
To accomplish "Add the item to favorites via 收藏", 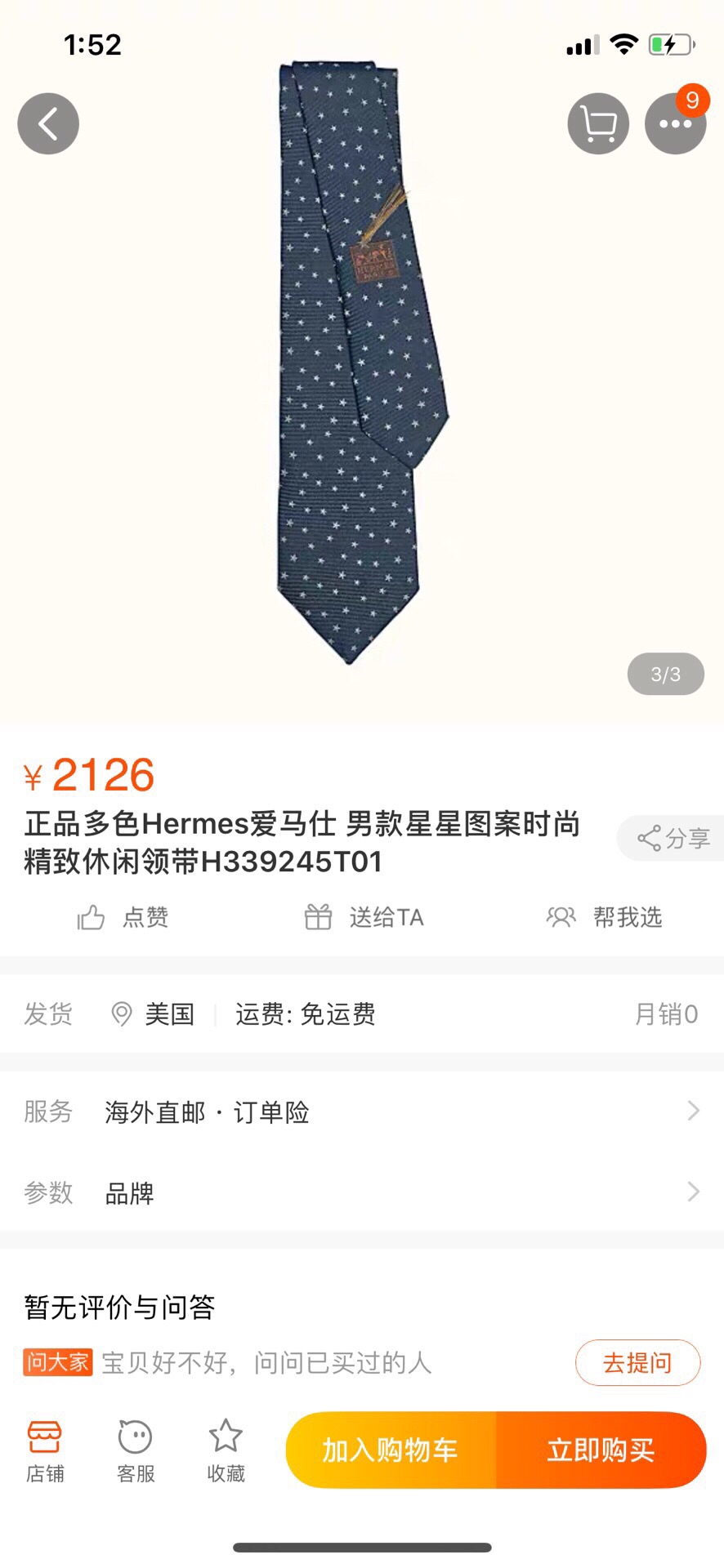I will (x=226, y=1451).
